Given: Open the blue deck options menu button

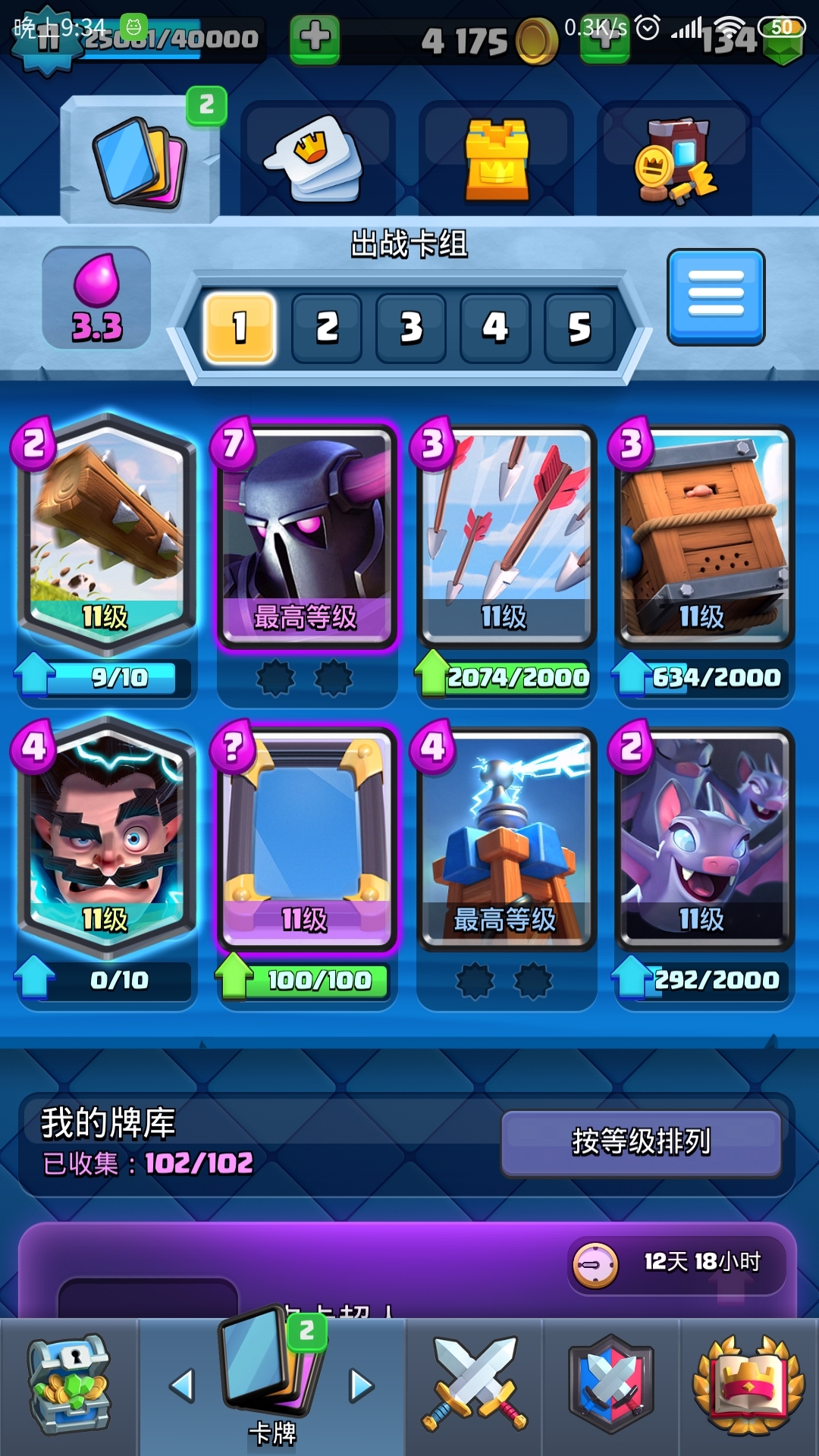Looking at the screenshot, I should pos(716,297).
